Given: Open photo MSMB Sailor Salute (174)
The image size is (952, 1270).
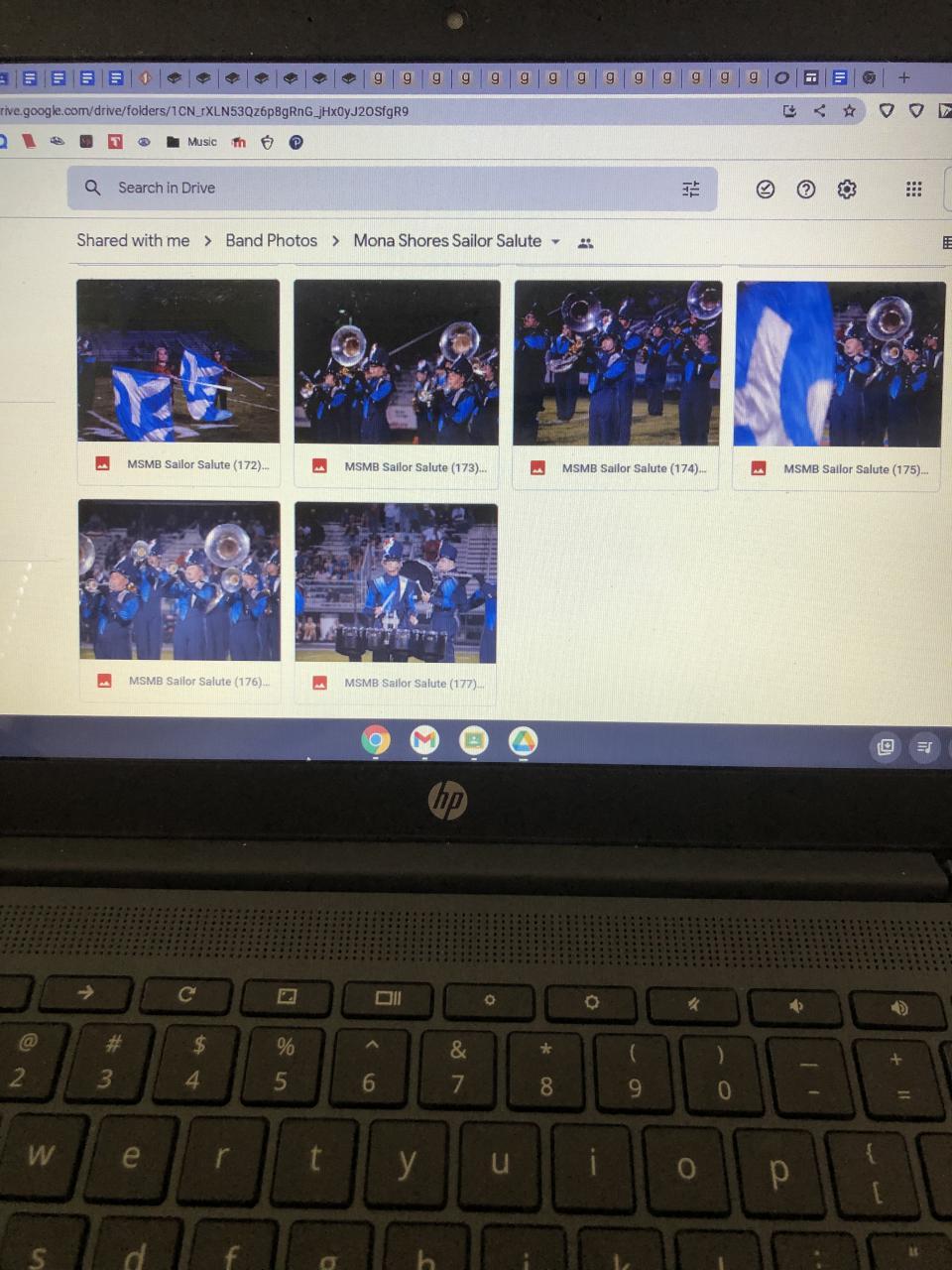Looking at the screenshot, I should coord(617,363).
